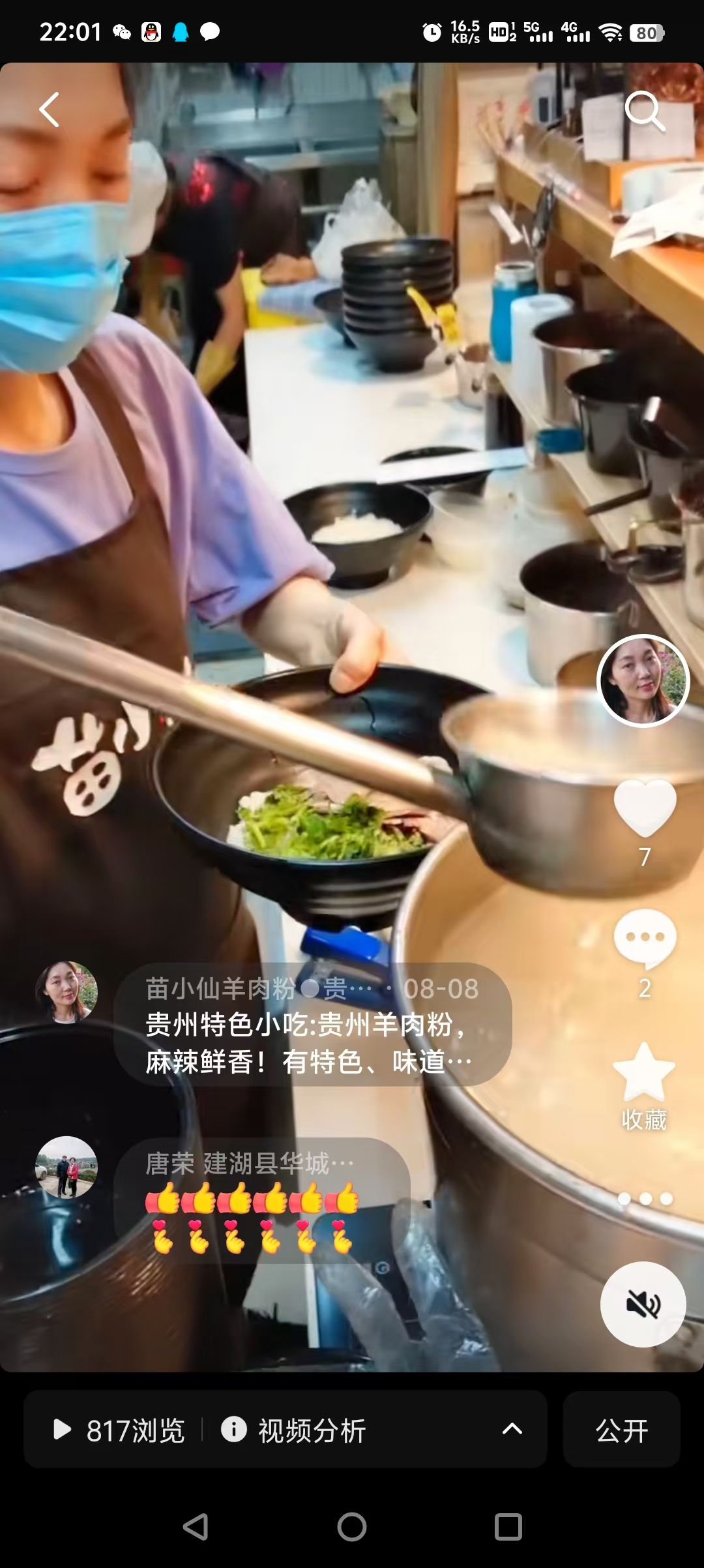
Task: Open 唐荣's comment with thumbs-up emojis
Action: 261,1200
